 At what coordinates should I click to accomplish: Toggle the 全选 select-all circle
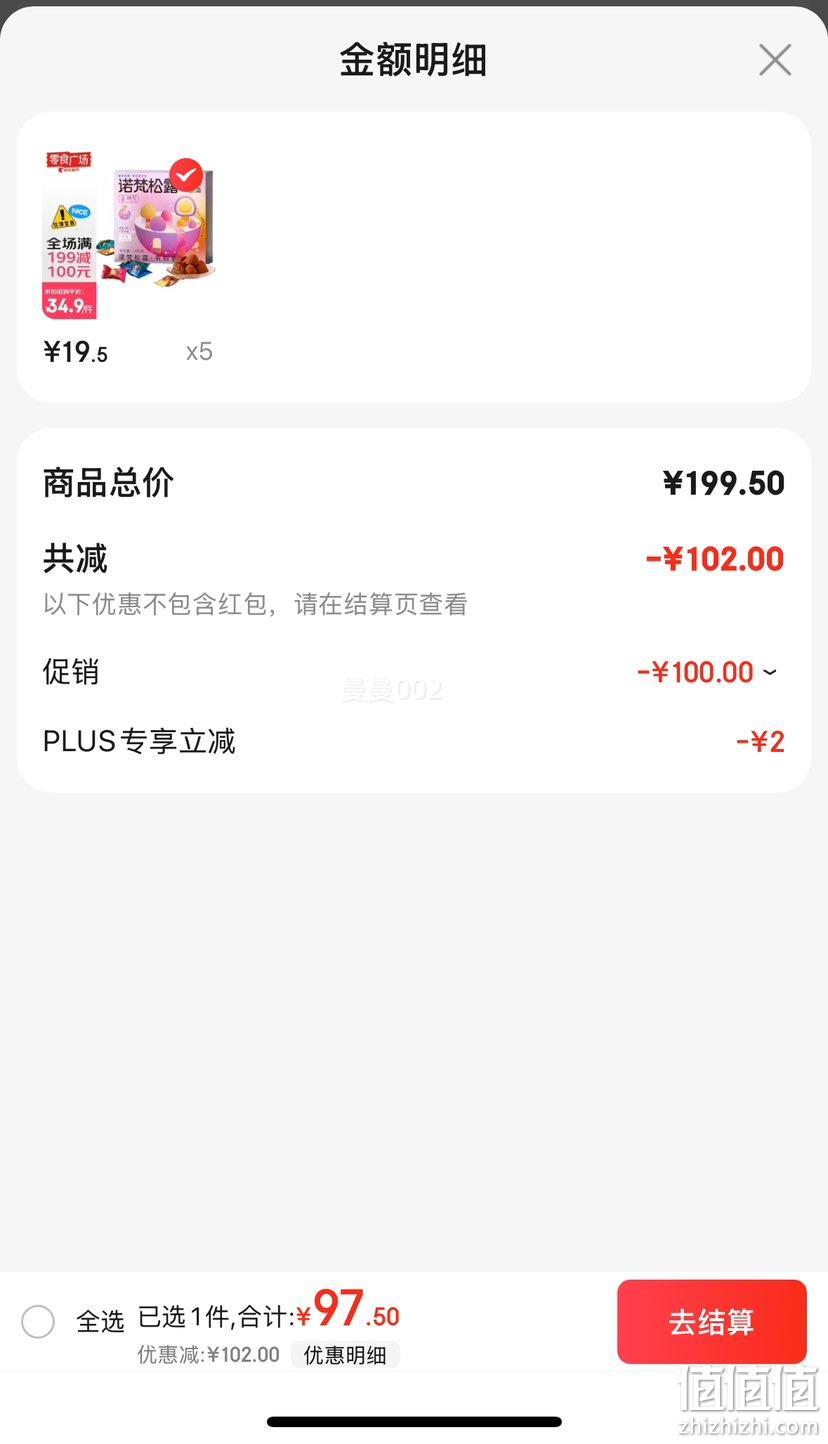coord(38,1321)
